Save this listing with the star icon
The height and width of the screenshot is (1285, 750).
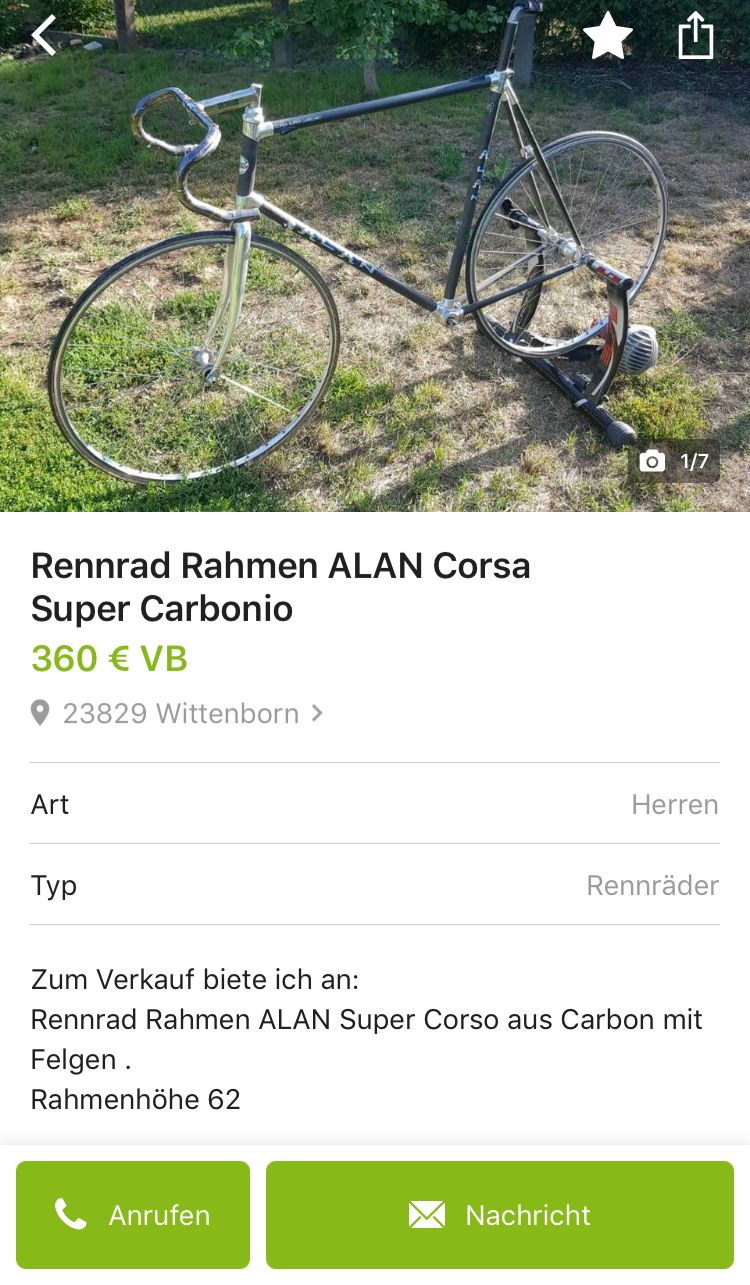click(607, 37)
